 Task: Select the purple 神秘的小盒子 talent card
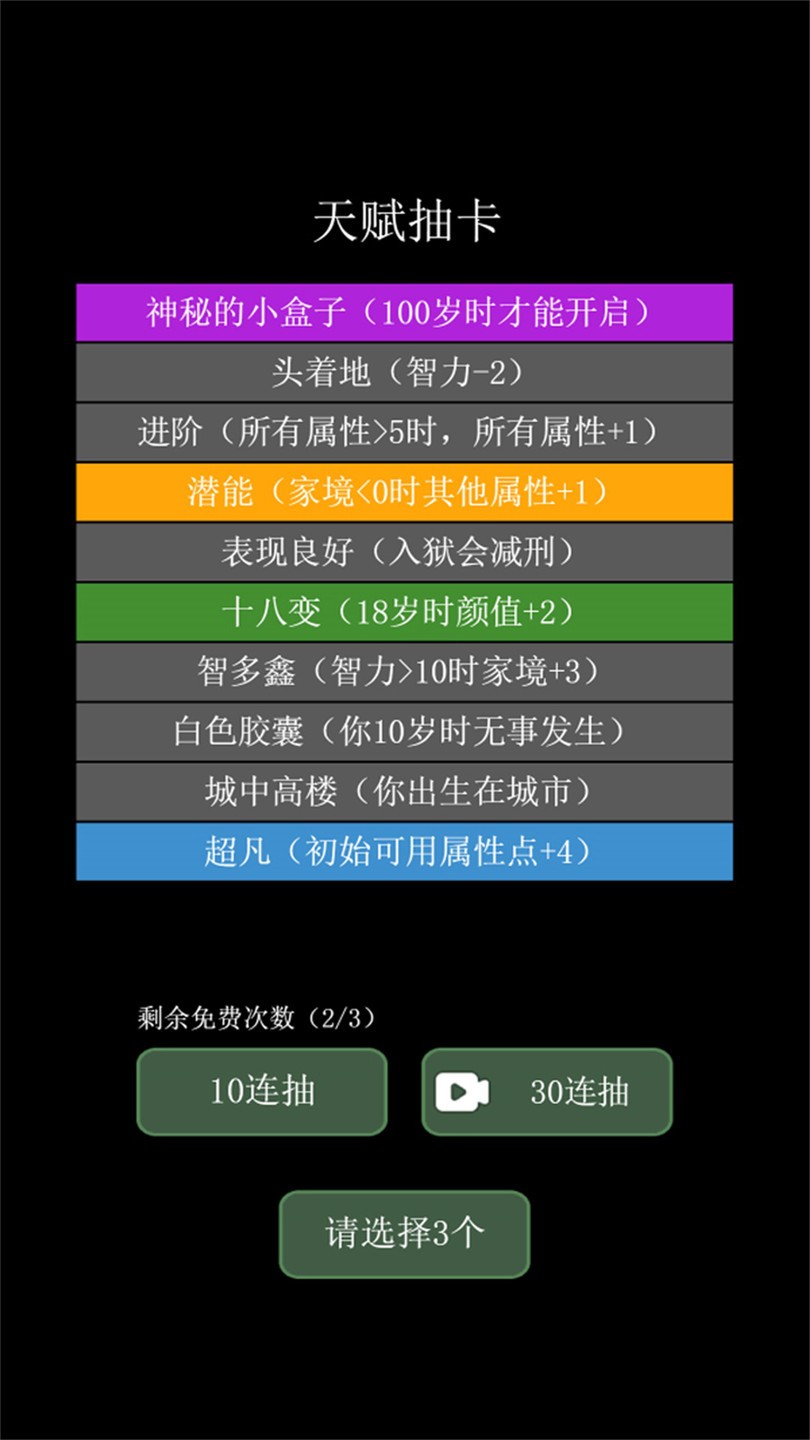pos(404,313)
